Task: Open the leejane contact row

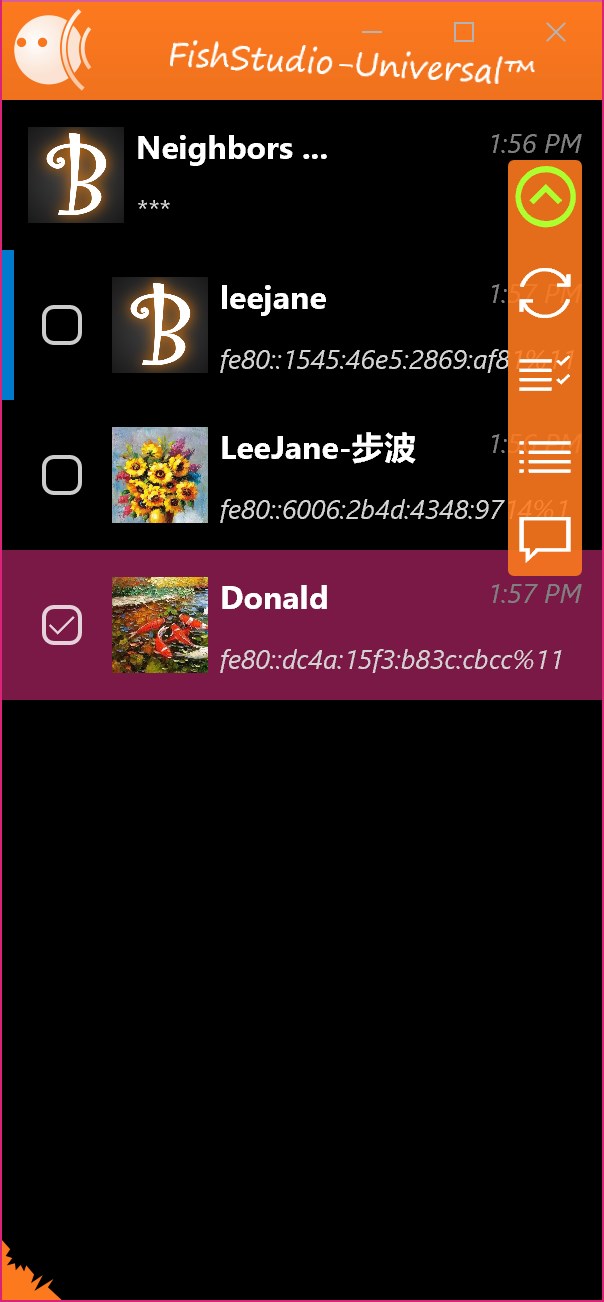Action: click(x=330, y=325)
